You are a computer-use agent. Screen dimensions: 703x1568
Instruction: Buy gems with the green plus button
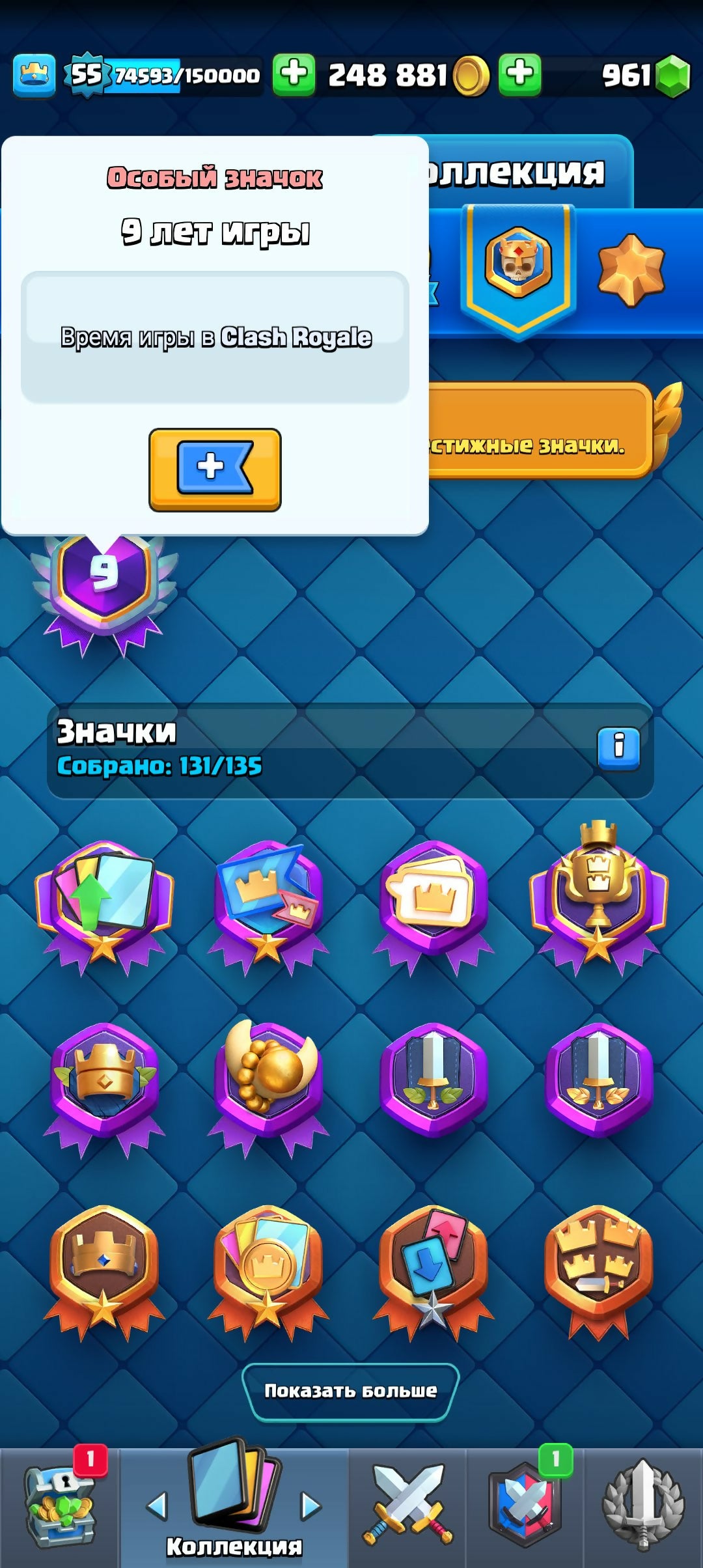[519, 75]
